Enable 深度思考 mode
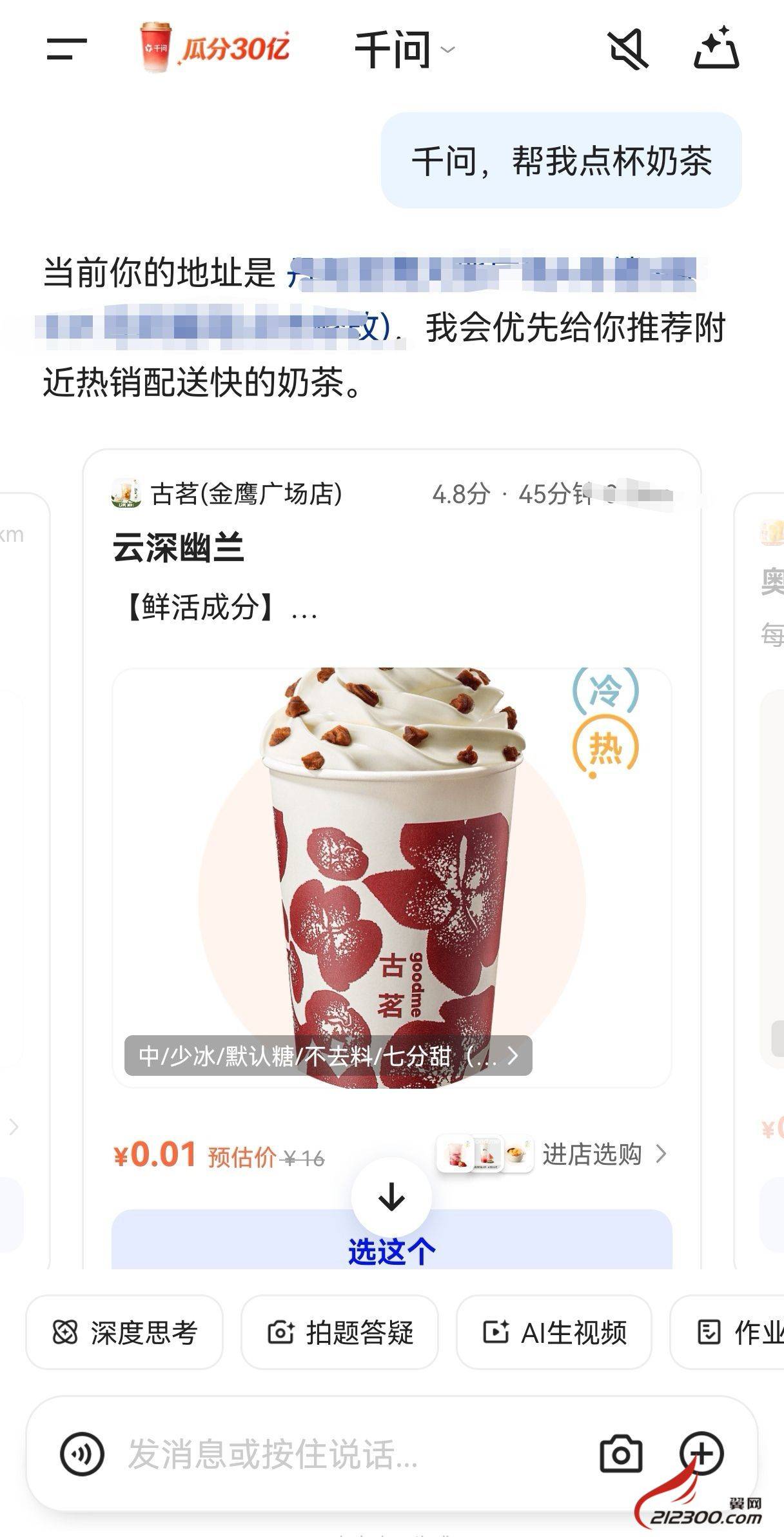The height and width of the screenshot is (1537, 784). tap(124, 1333)
